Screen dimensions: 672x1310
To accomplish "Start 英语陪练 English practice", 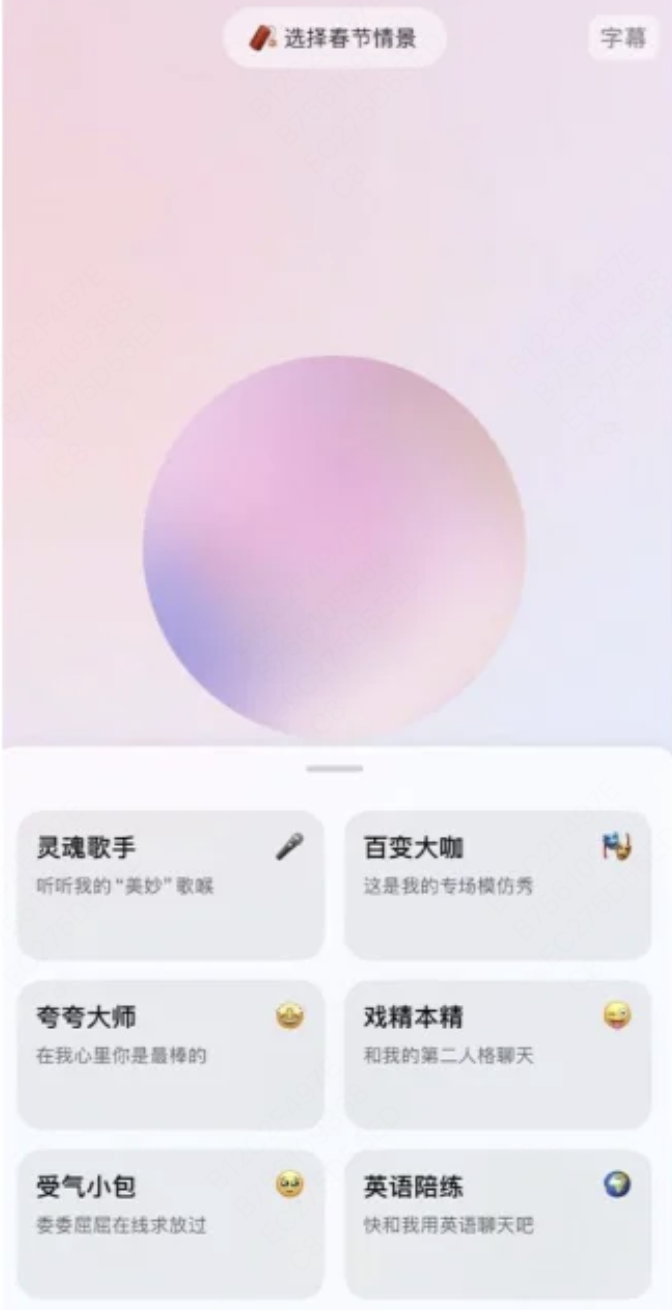I will pyautogui.click(x=498, y=1224).
